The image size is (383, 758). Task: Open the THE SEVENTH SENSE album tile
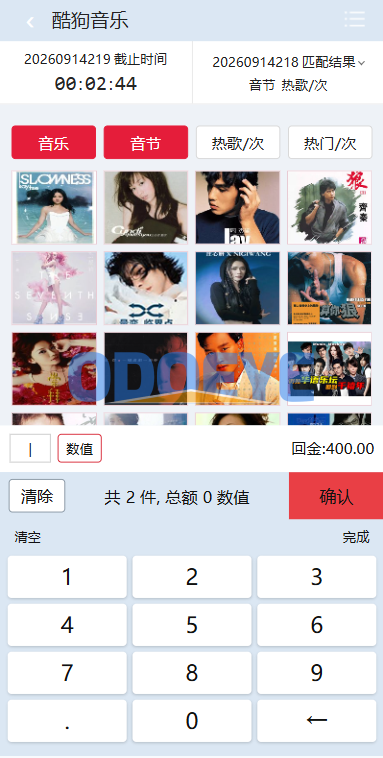(54, 288)
